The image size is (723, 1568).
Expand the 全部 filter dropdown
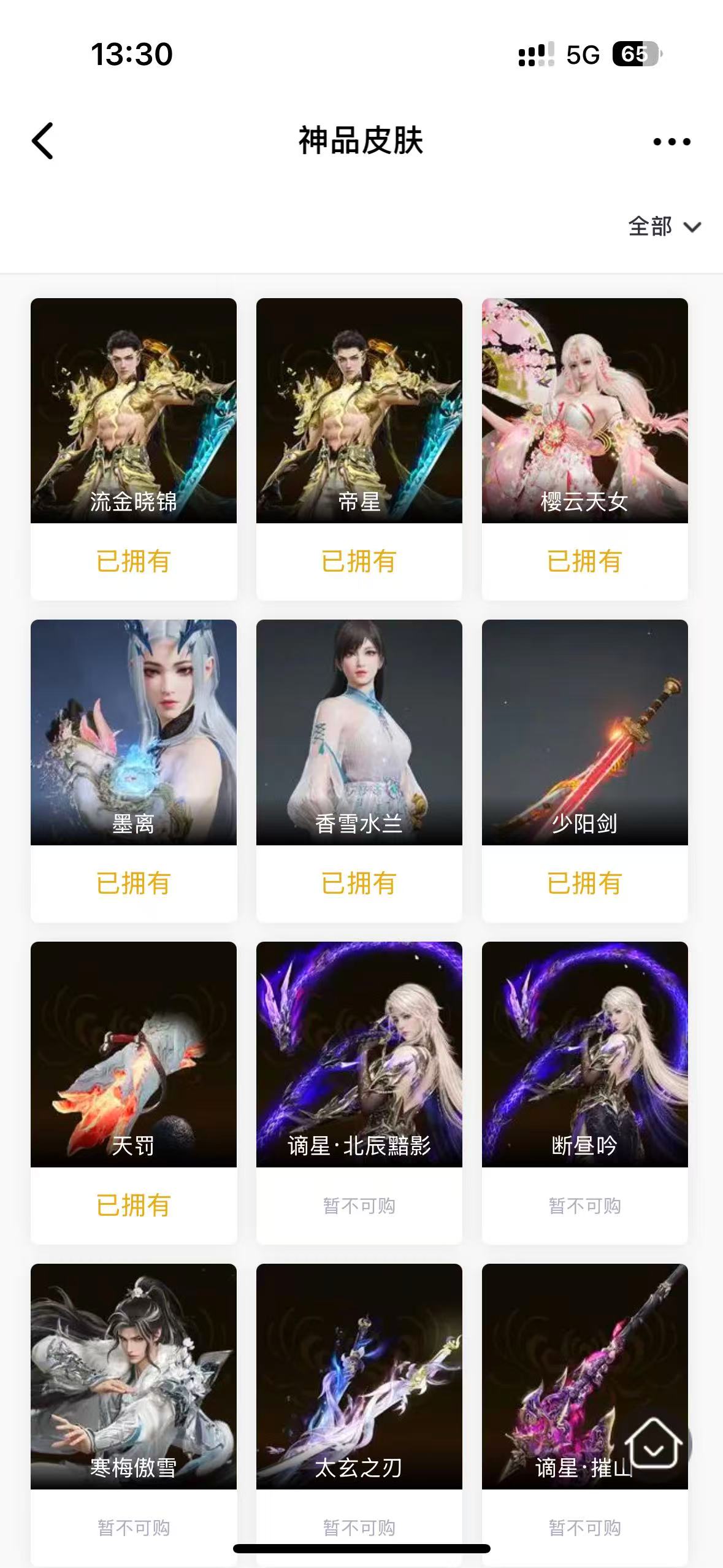664,226
